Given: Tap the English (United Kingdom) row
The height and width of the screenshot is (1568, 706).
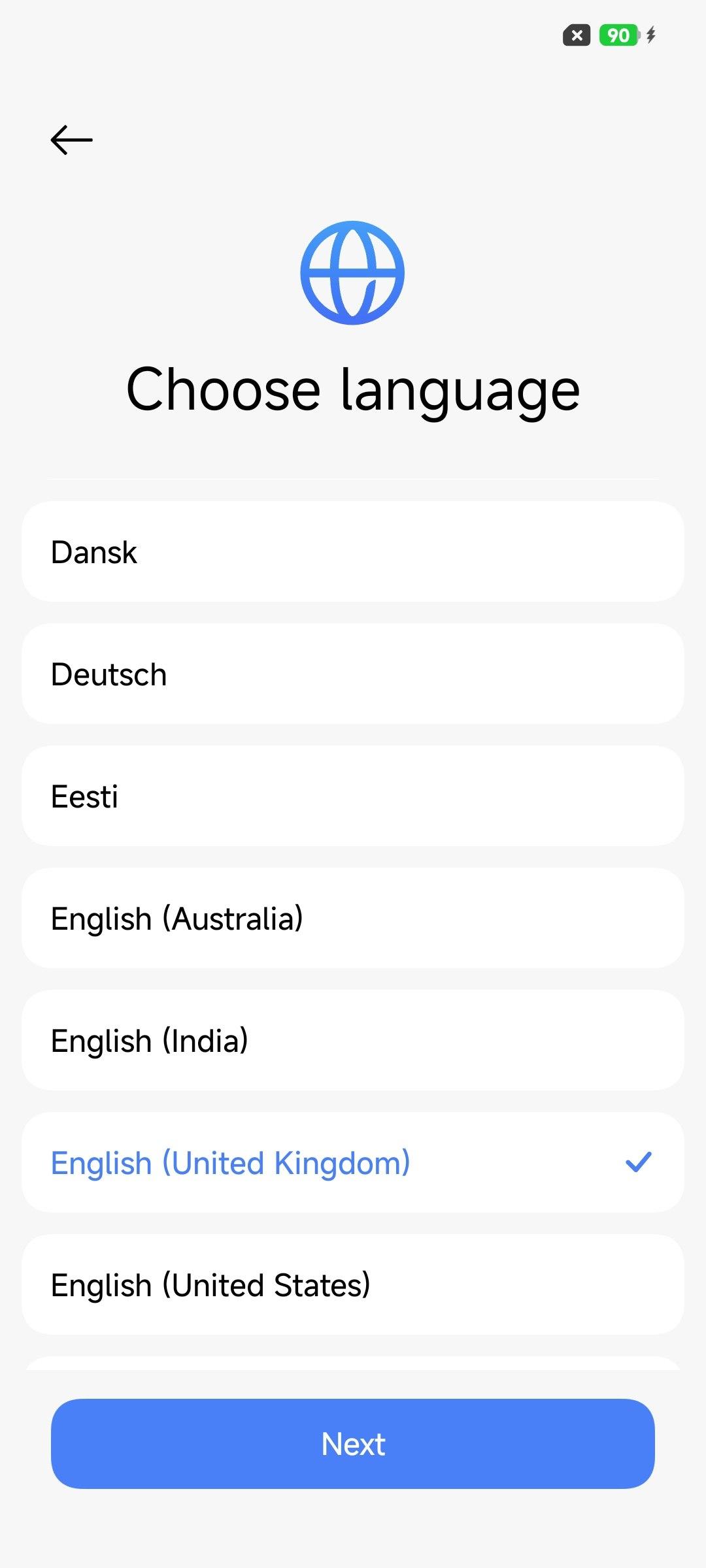Looking at the screenshot, I should pyautogui.click(x=353, y=1163).
